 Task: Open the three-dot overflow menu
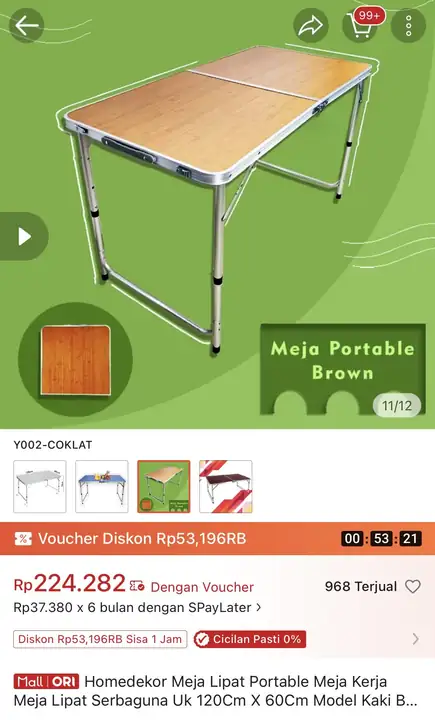(x=408, y=25)
